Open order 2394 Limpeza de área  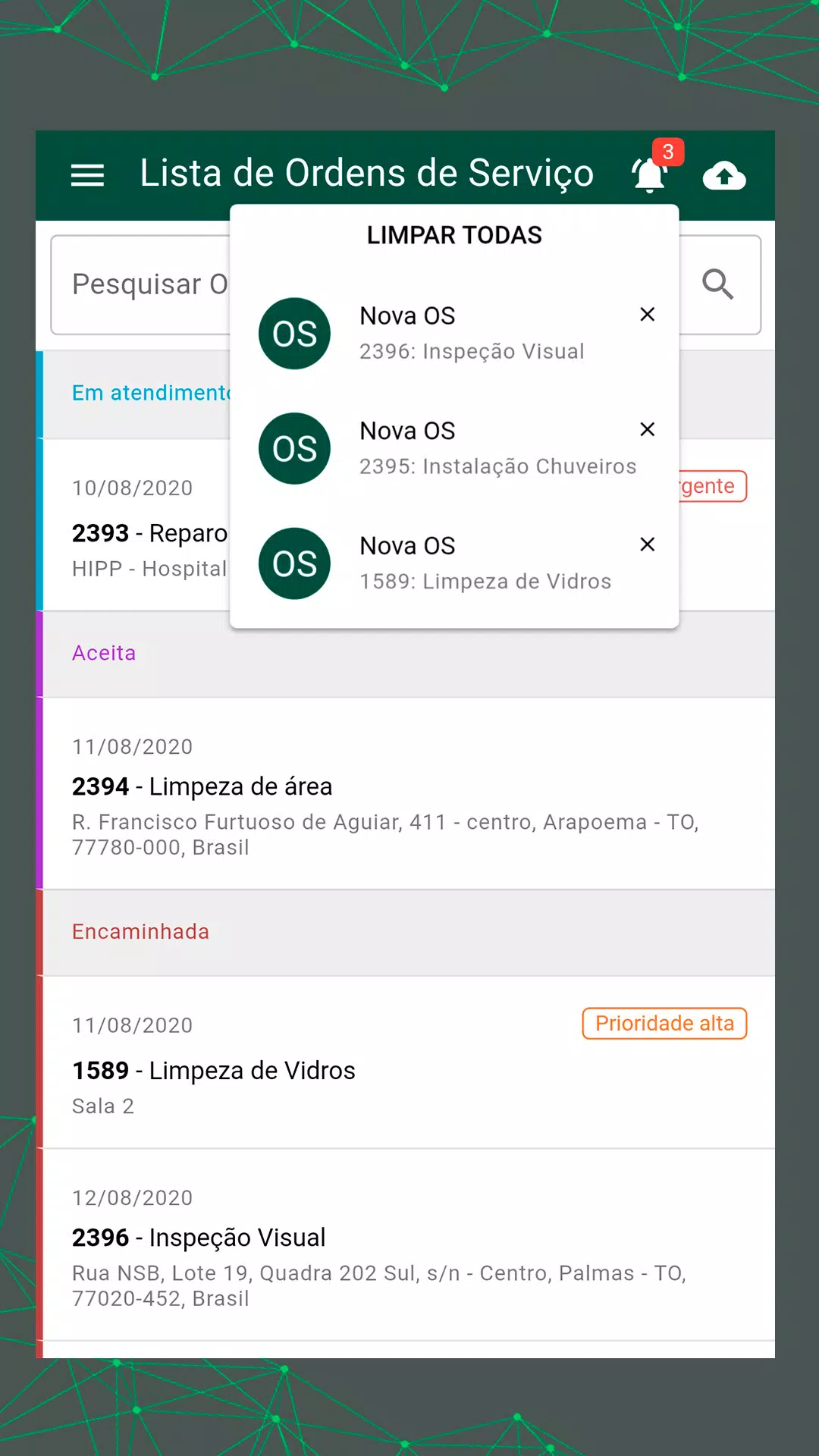pos(409,793)
